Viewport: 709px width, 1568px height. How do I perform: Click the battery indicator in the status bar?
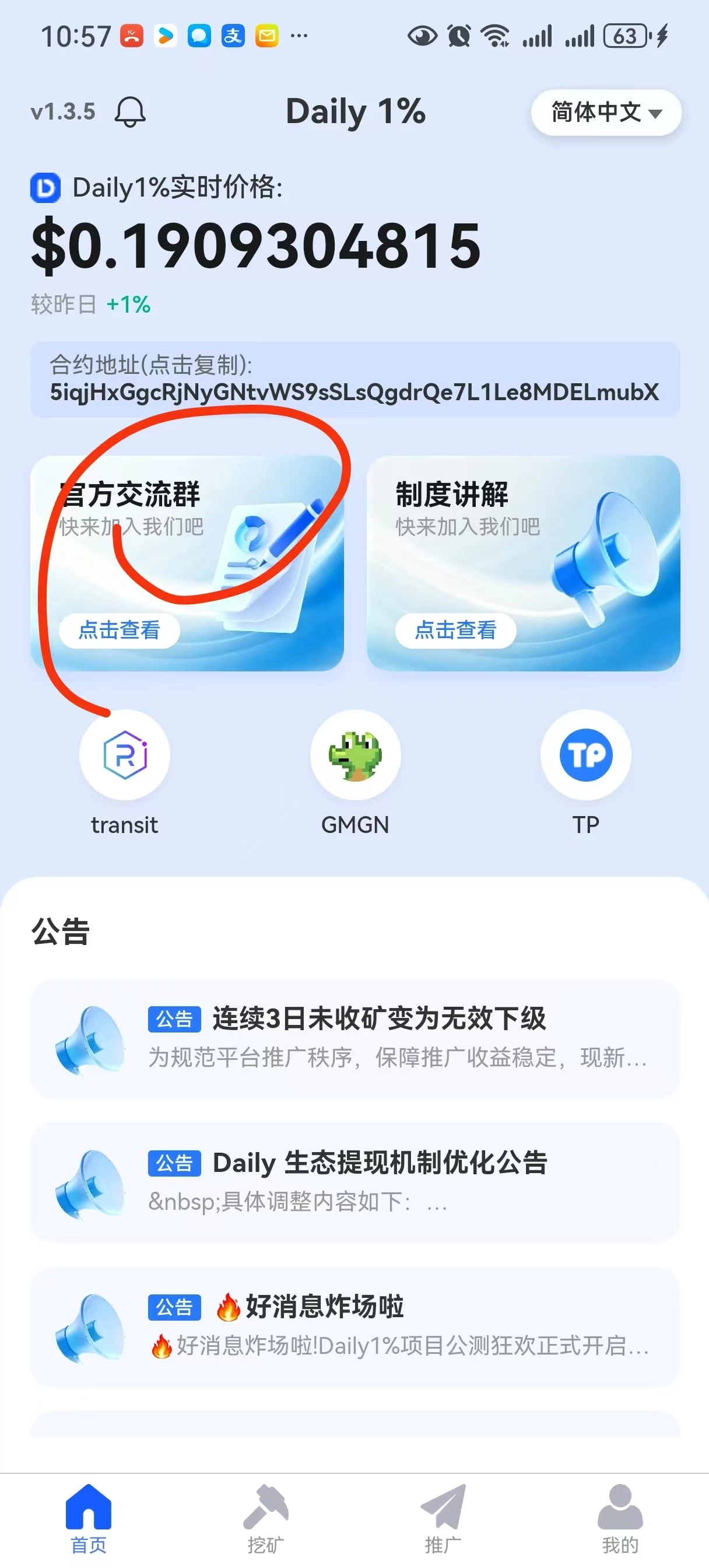[x=627, y=37]
